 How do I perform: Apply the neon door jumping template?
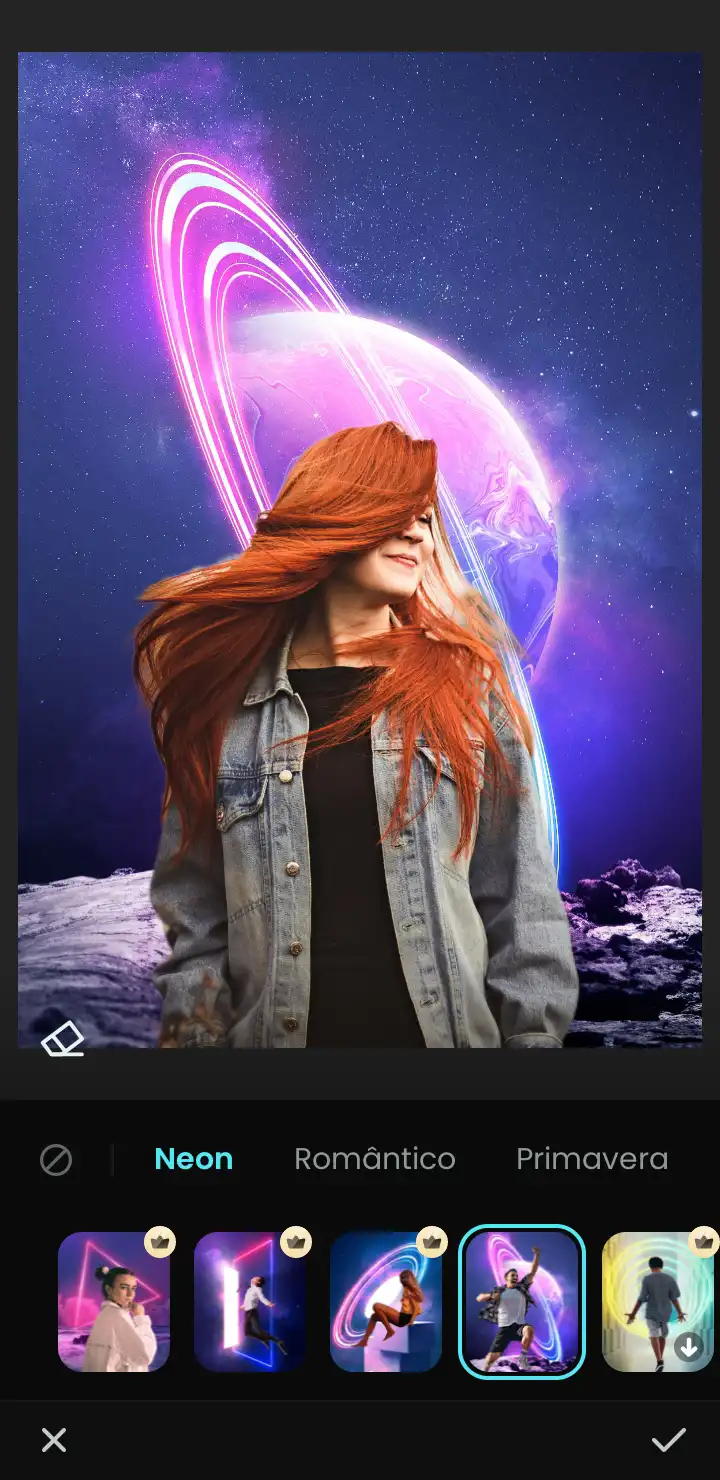pyautogui.click(x=250, y=1301)
